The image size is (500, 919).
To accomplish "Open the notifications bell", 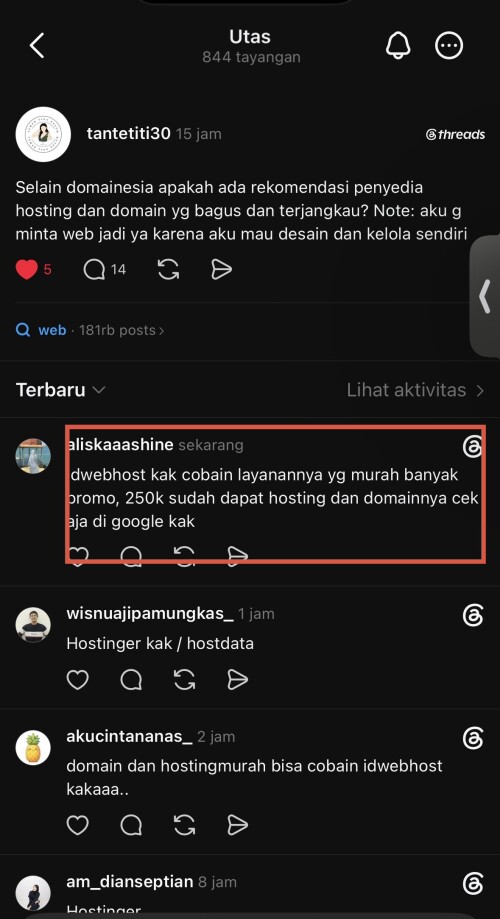I will (x=398, y=45).
